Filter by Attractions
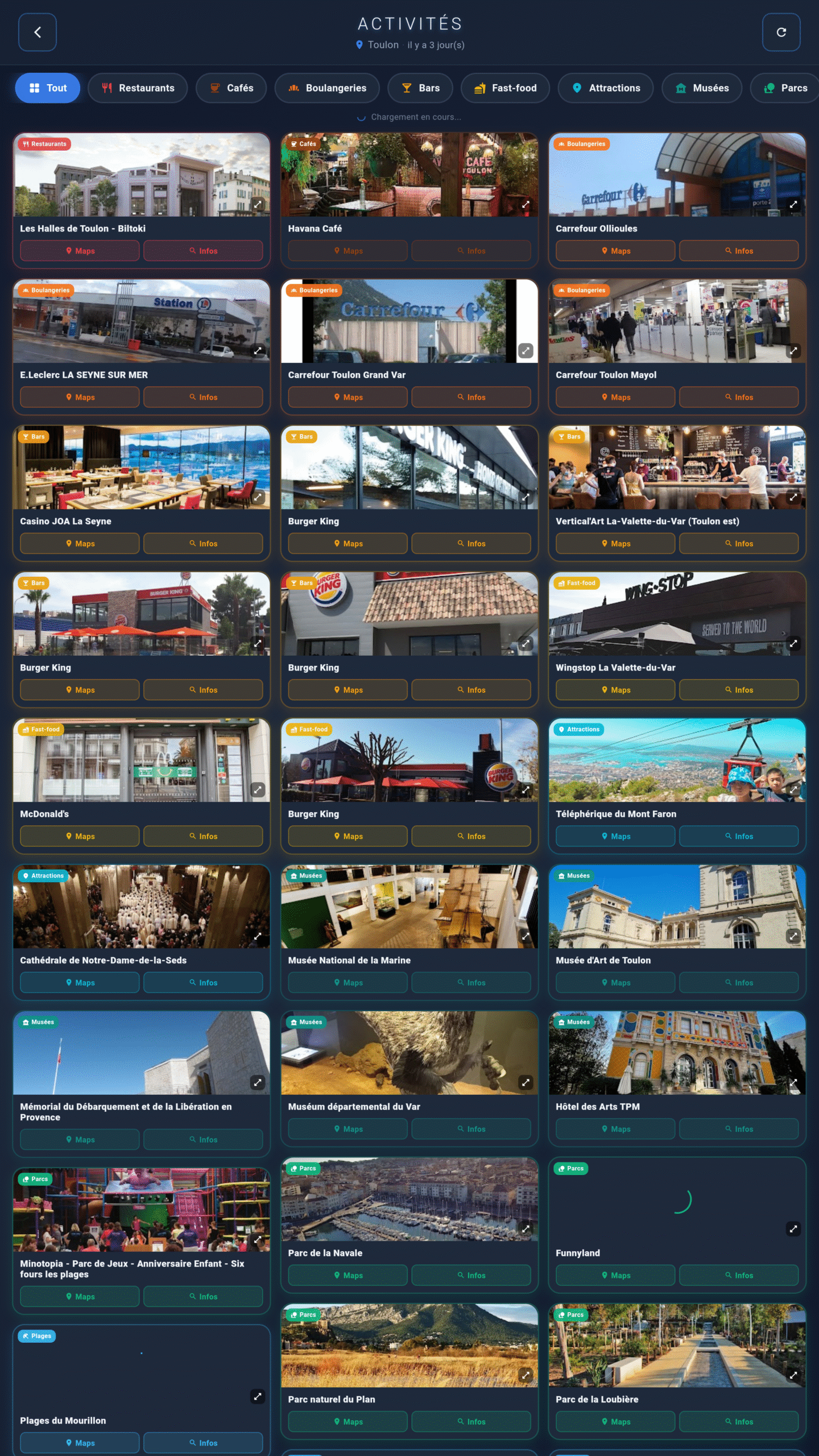 [x=605, y=88]
